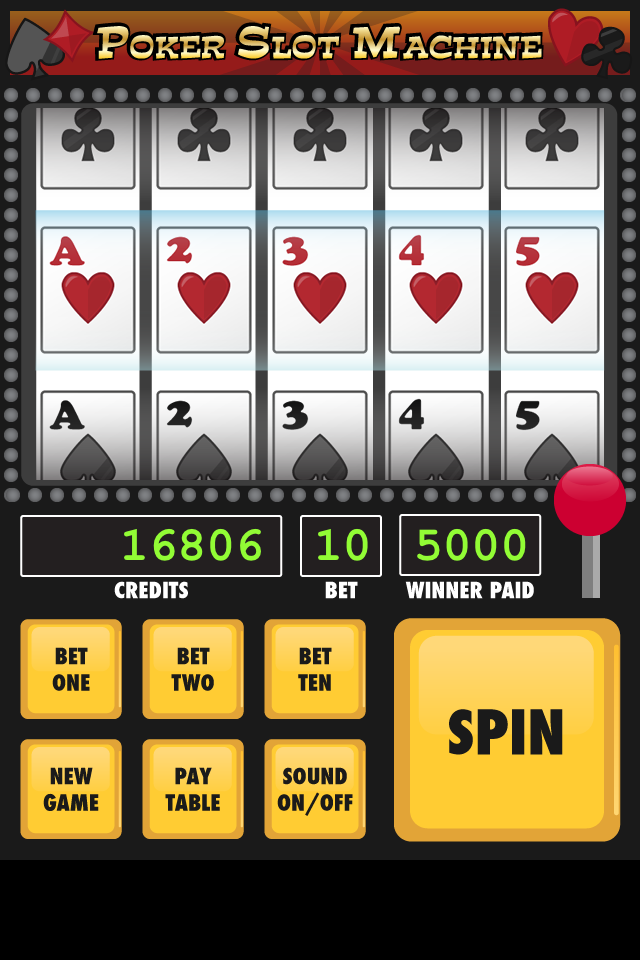Choose the BET TWO button
The height and width of the screenshot is (960, 640).
click(x=193, y=669)
